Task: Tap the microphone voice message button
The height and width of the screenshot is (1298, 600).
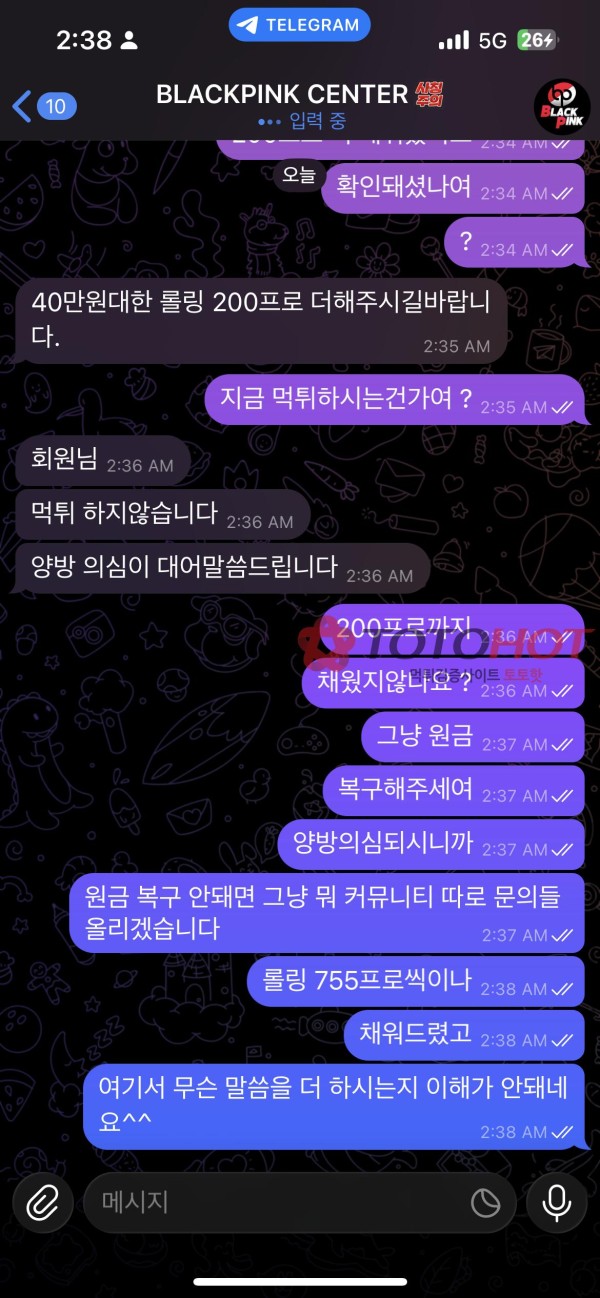Action: click(x=557, y=1203)
